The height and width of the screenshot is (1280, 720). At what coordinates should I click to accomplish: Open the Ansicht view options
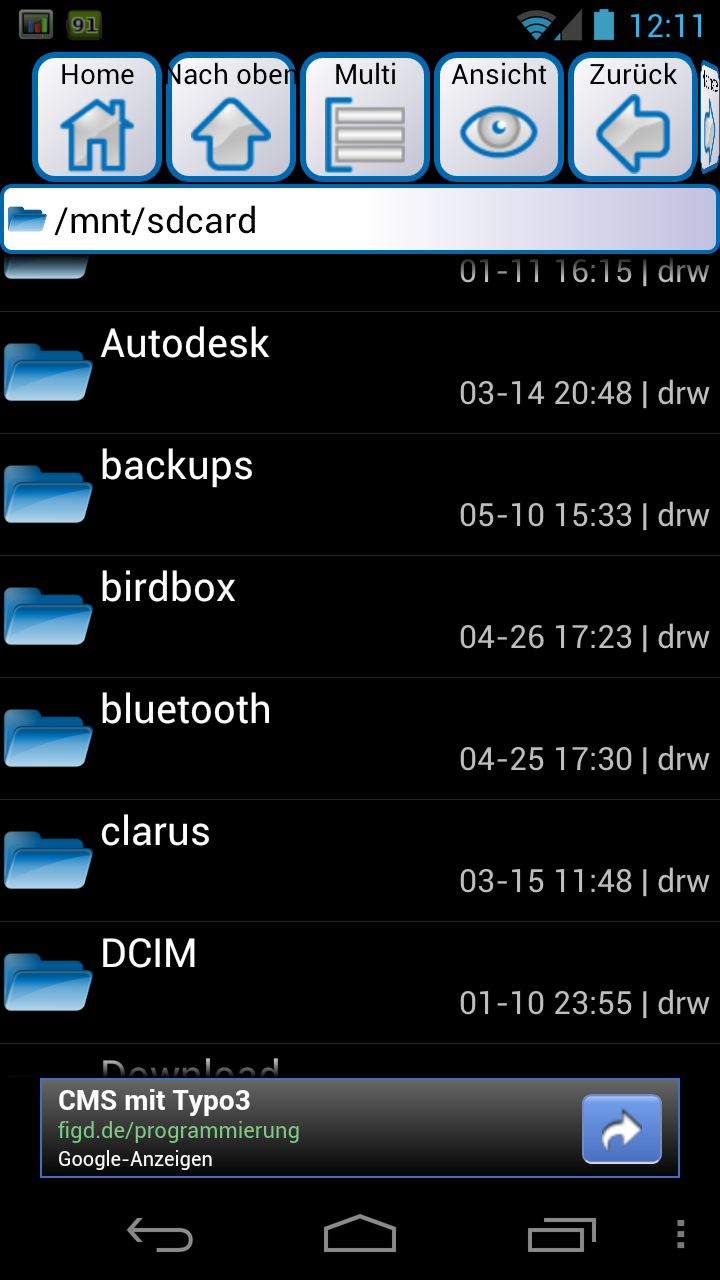click(499, 117)
